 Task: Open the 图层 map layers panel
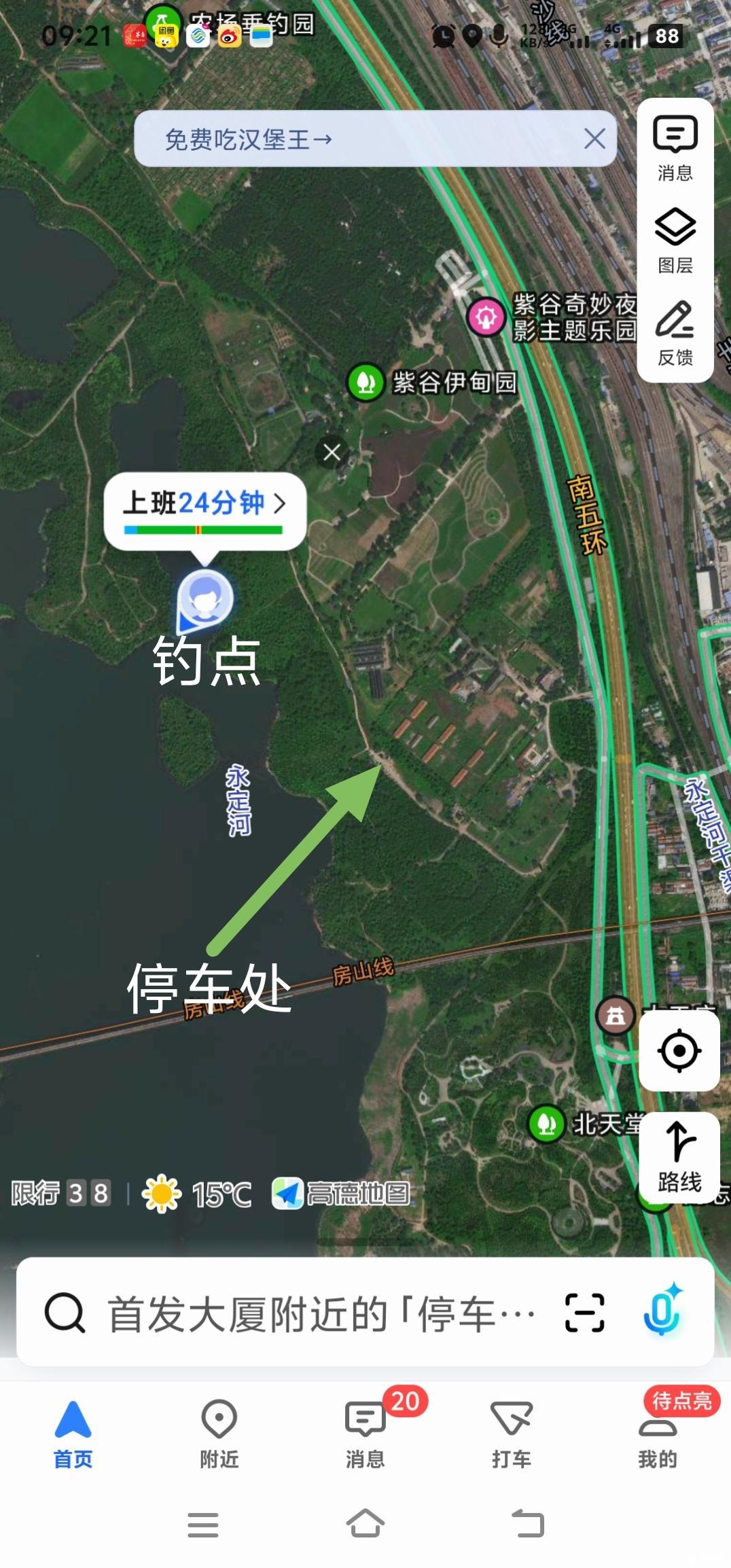click(x=675, y=240)
